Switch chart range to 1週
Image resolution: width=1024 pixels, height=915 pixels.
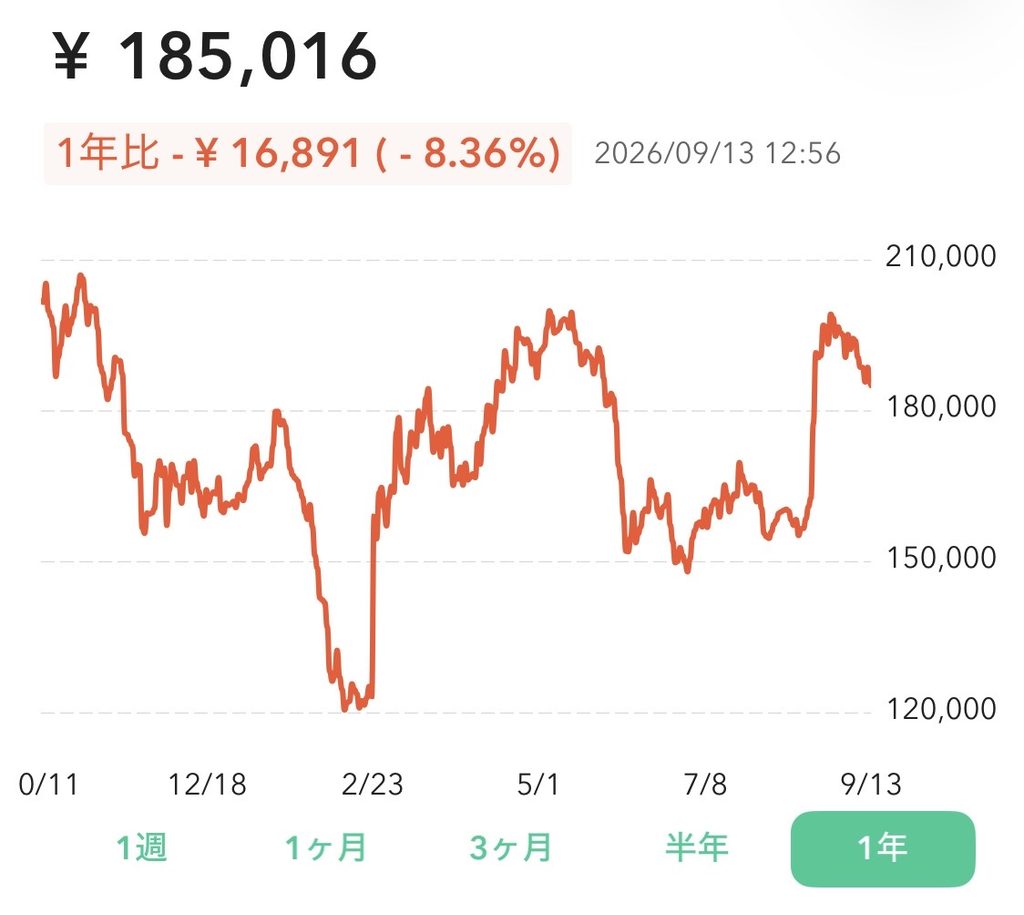point(142,848)
